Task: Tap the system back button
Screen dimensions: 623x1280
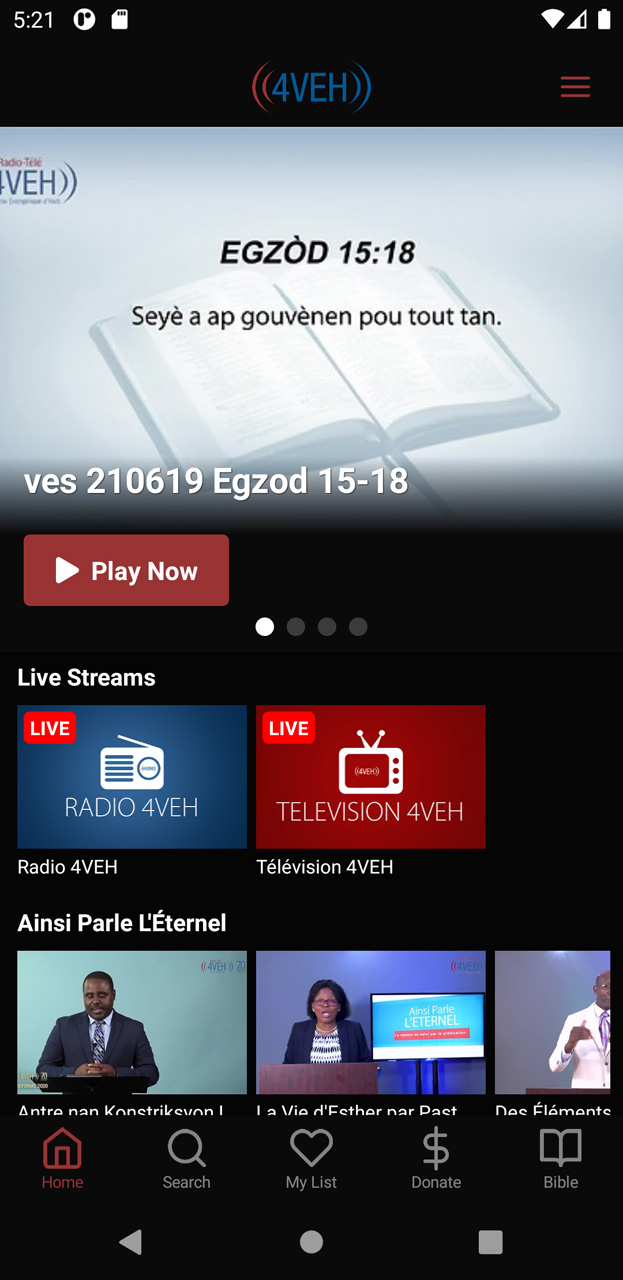Action: click(131, 1242)
